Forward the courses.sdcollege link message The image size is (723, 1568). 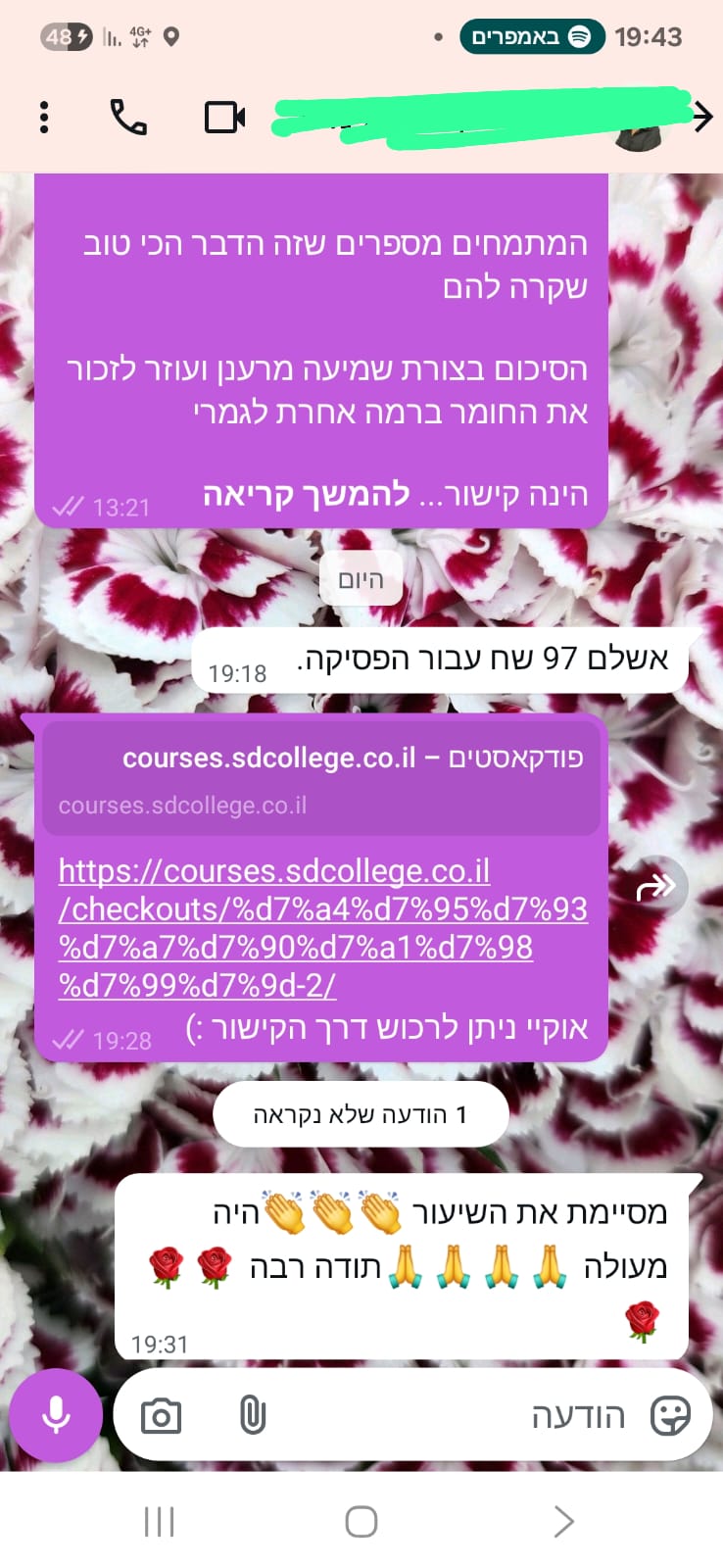pos(655,888)
